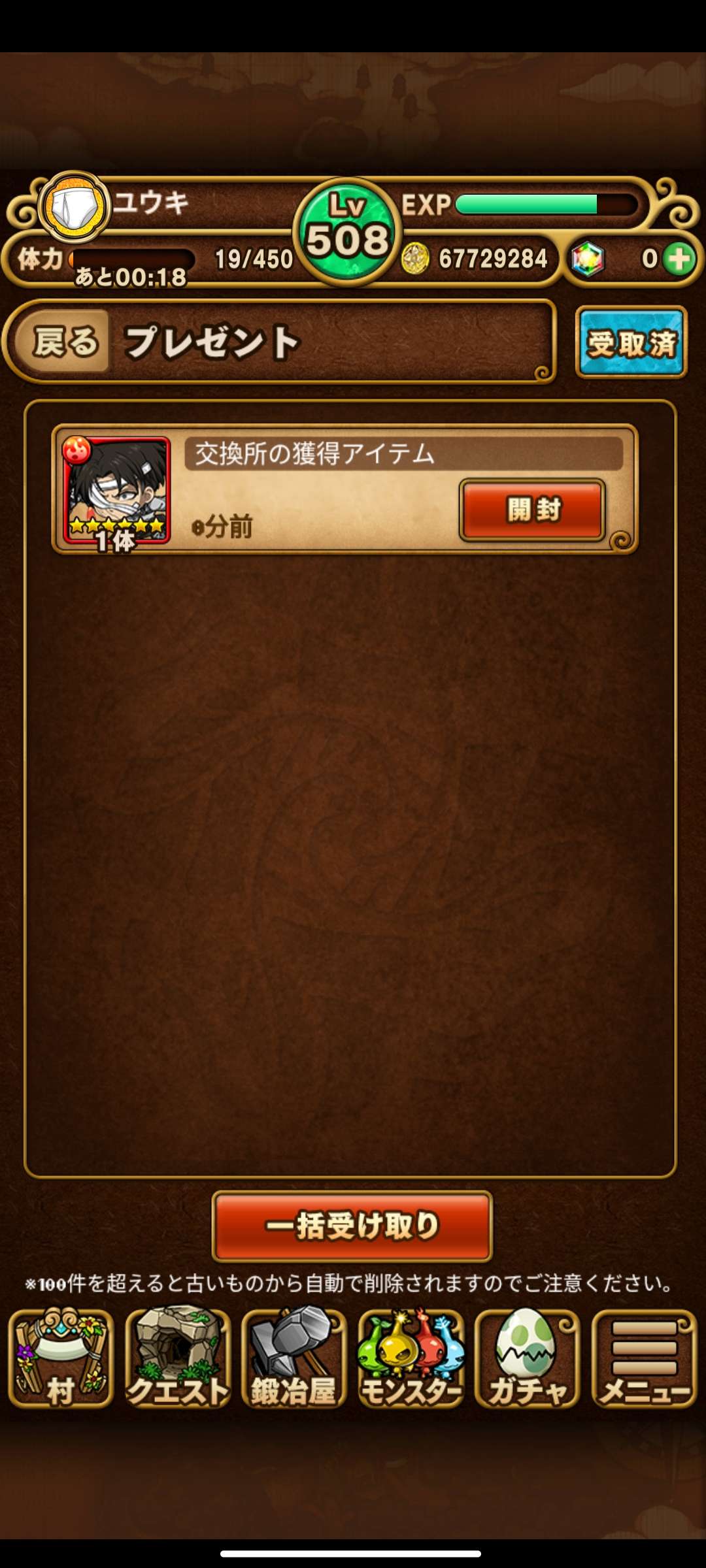Switch to the クエスト tab
This screenshot has height=1568, width=706.
[178, 1358]
